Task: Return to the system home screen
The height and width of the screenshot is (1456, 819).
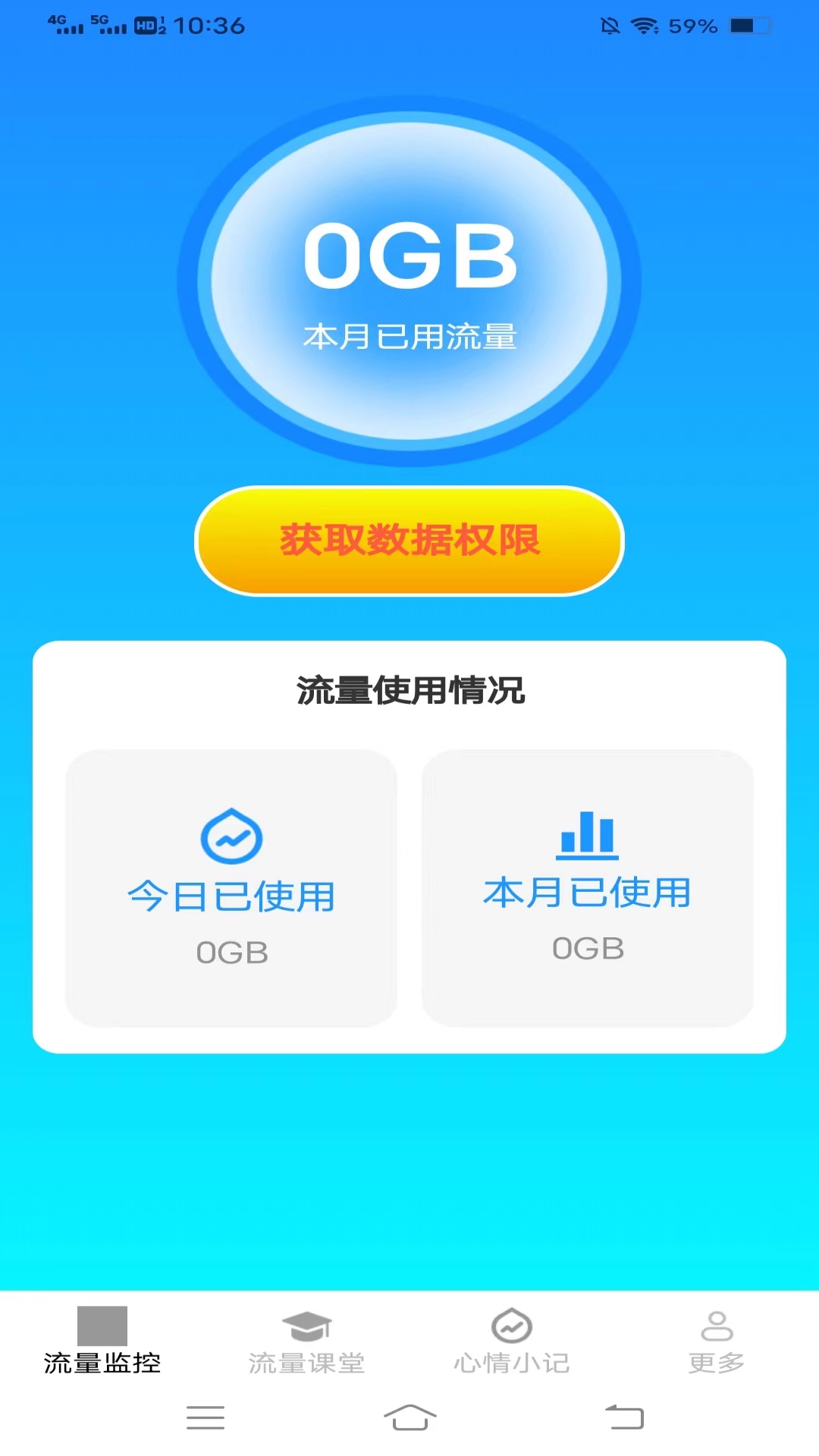Action: [x=409, y=1417]
